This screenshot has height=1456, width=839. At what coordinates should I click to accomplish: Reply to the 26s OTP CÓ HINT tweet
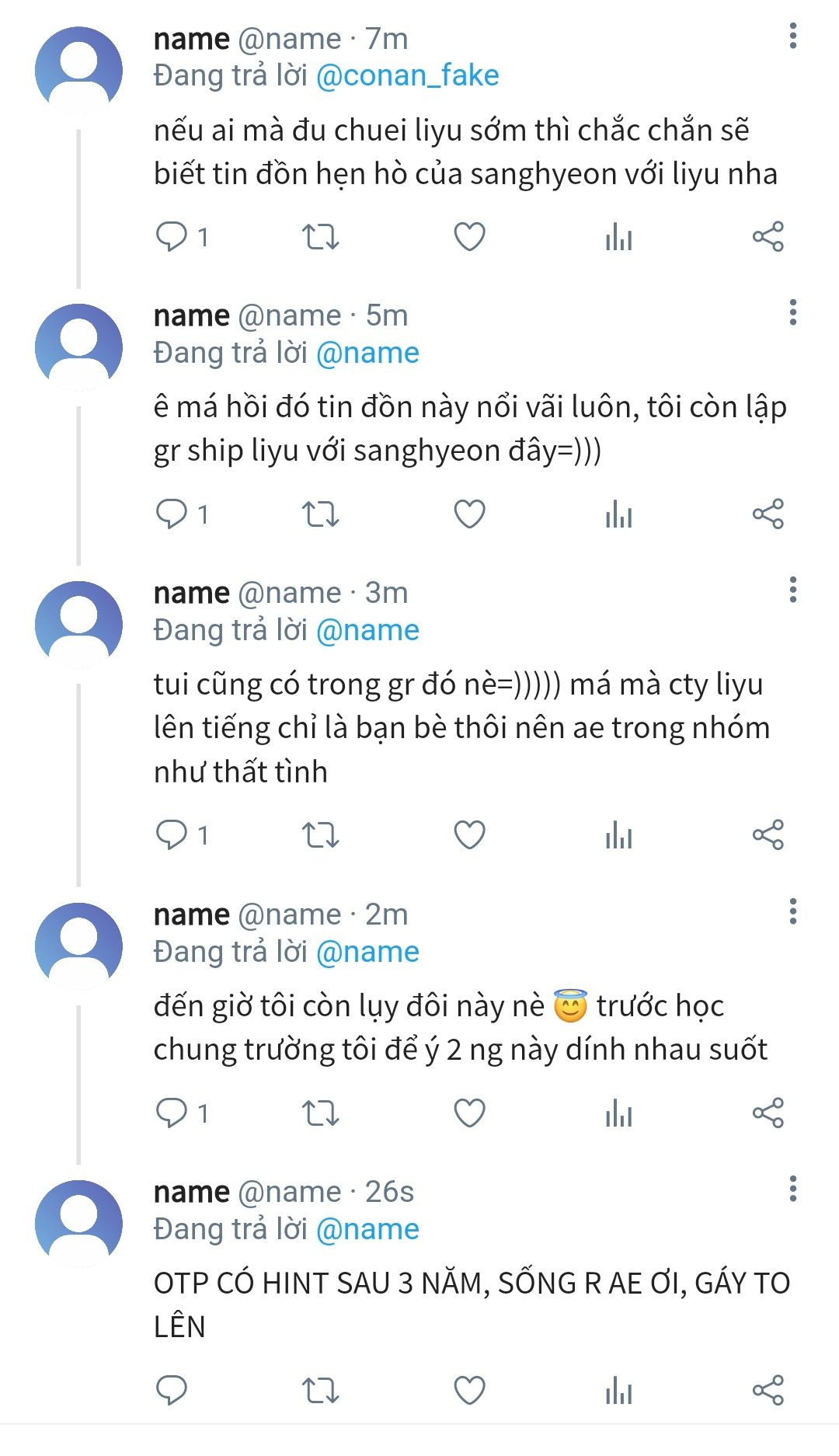pyautogui.click(x=172, y=1390)
